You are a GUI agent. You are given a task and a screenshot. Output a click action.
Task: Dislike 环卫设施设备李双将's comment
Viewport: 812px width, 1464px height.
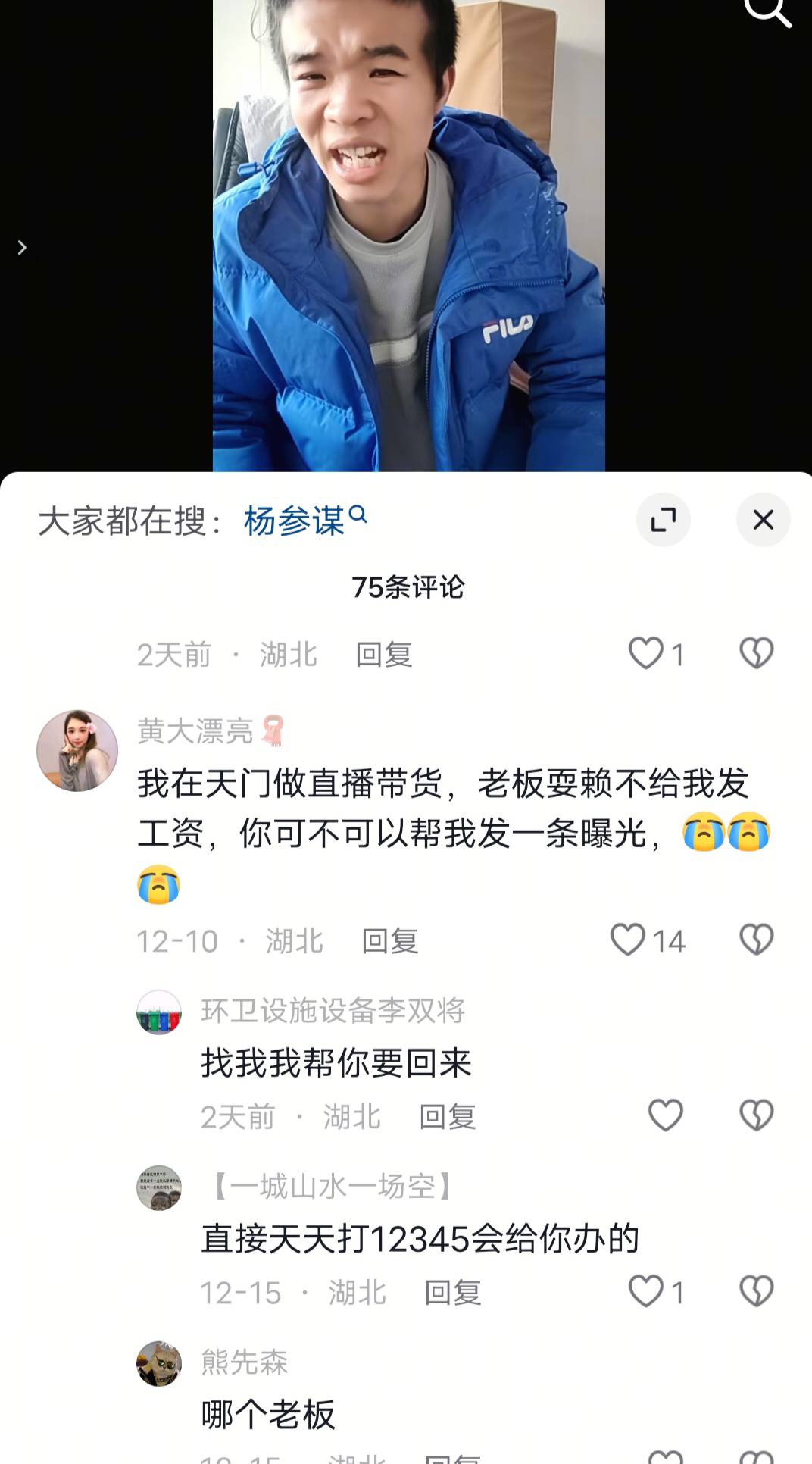pyautogui.click(x=756, y=1115)
